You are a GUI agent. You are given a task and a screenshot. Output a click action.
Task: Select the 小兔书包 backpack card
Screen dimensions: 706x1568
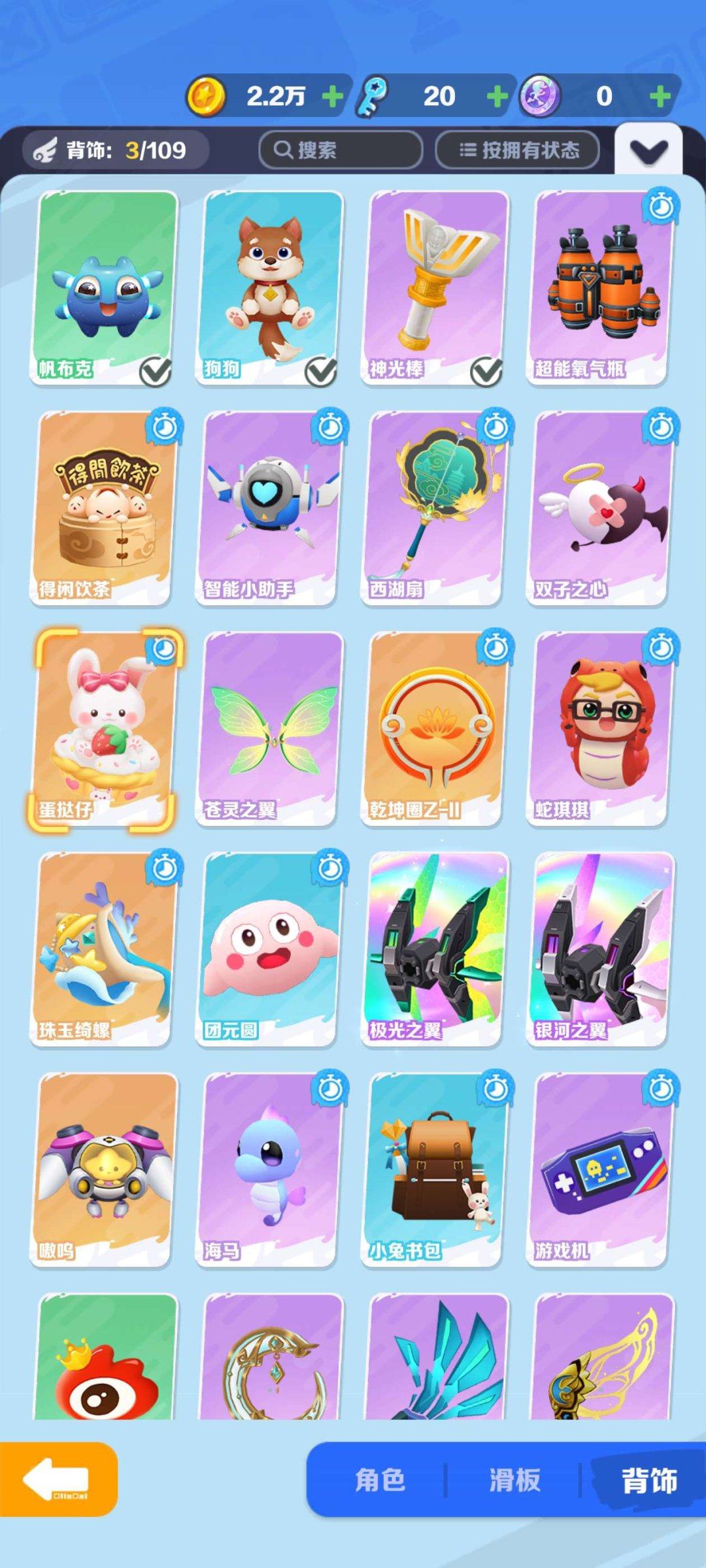tap(435, 1169)
